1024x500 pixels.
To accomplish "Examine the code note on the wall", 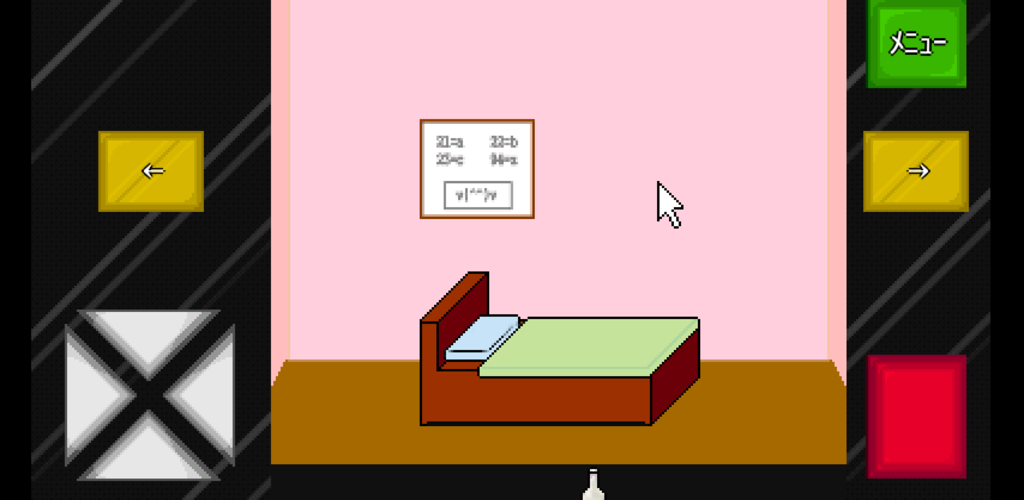I will (477, 168).
